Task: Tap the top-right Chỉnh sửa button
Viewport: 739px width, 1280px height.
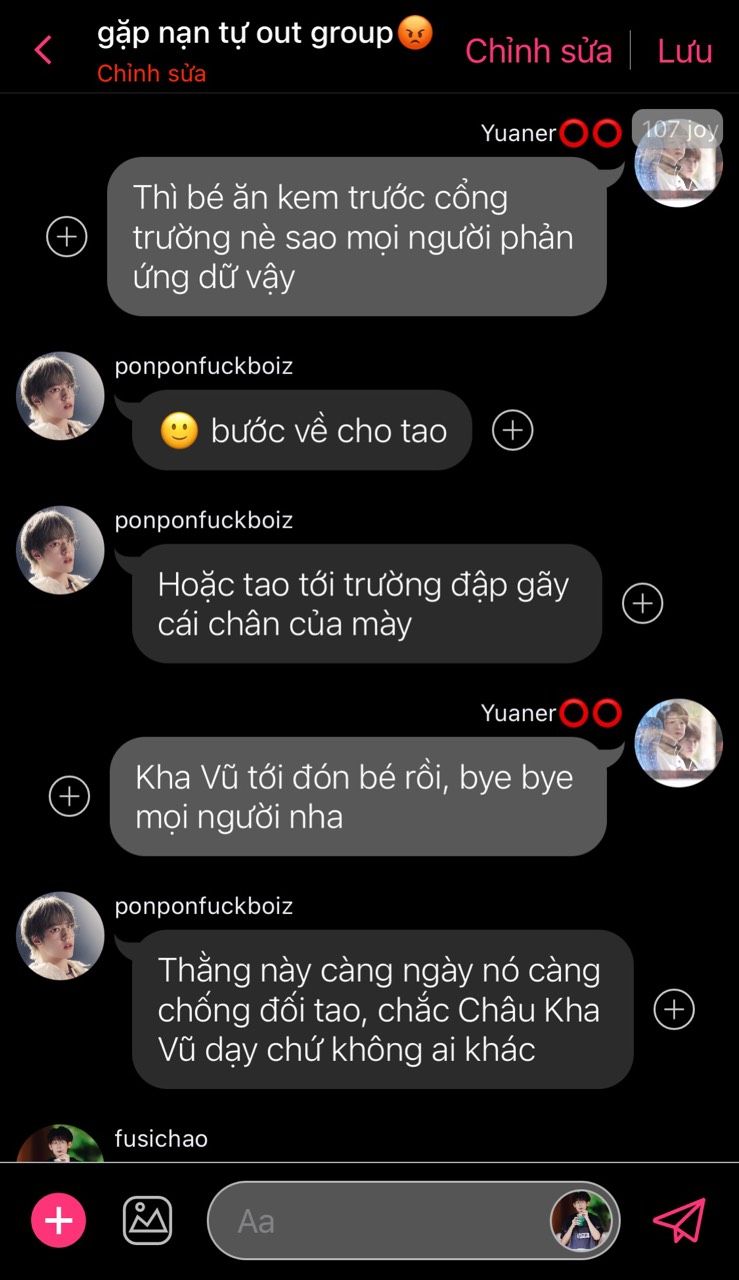Action: (538, 51)
